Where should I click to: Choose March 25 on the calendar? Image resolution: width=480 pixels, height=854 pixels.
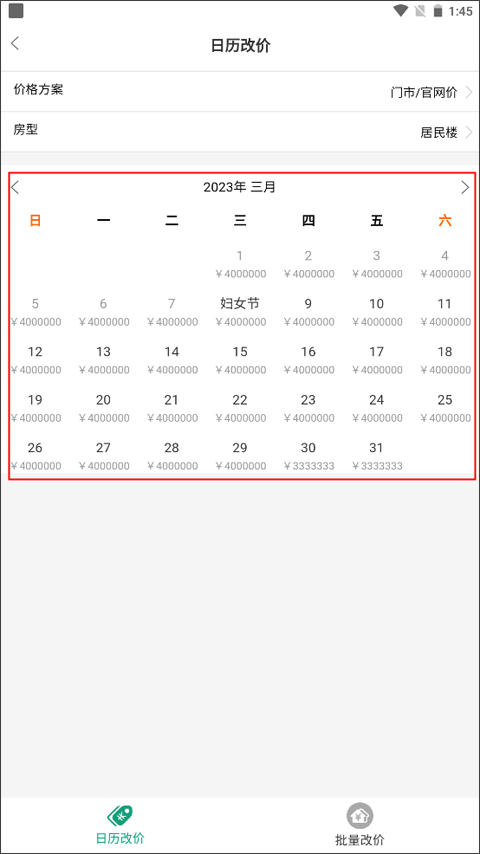pos(445,408)
